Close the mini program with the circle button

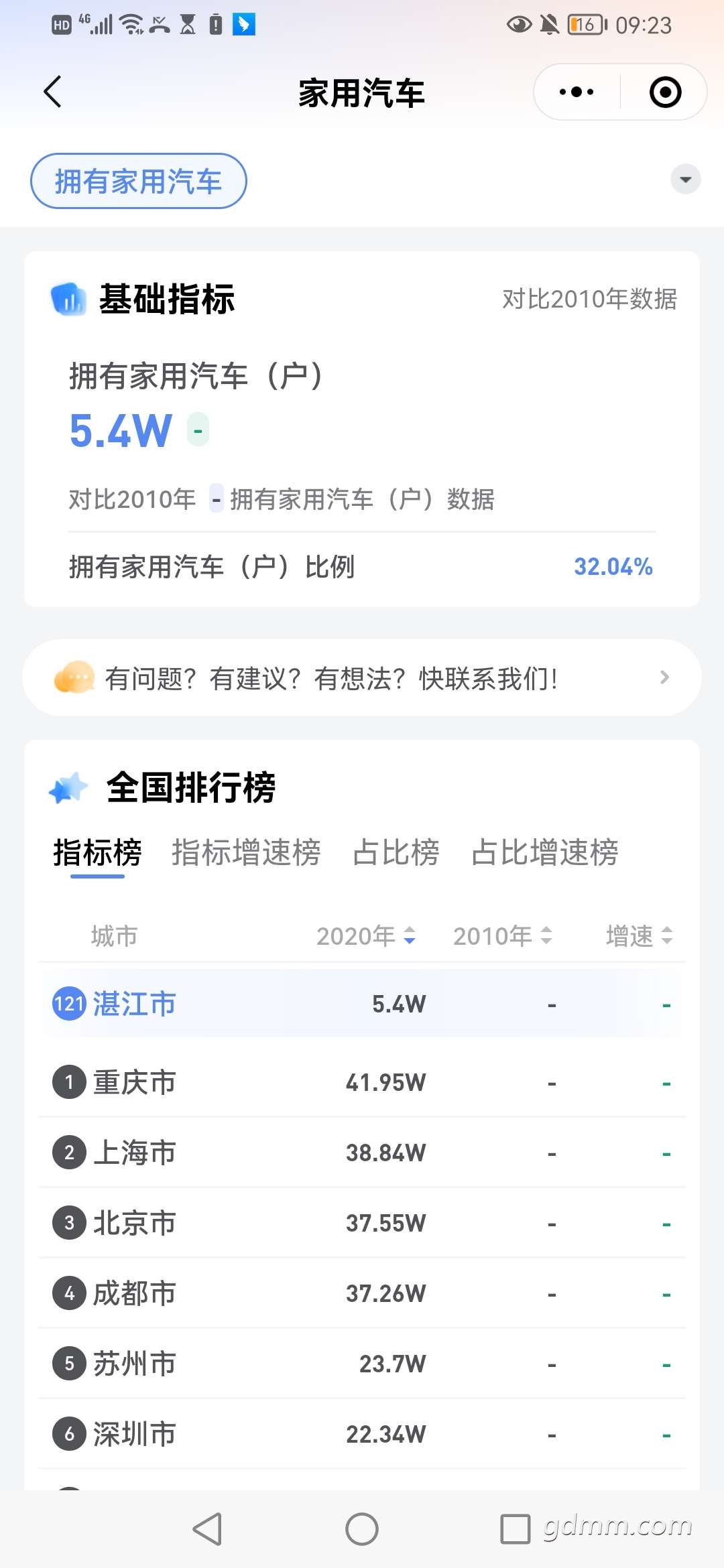[x=665, y=92]
